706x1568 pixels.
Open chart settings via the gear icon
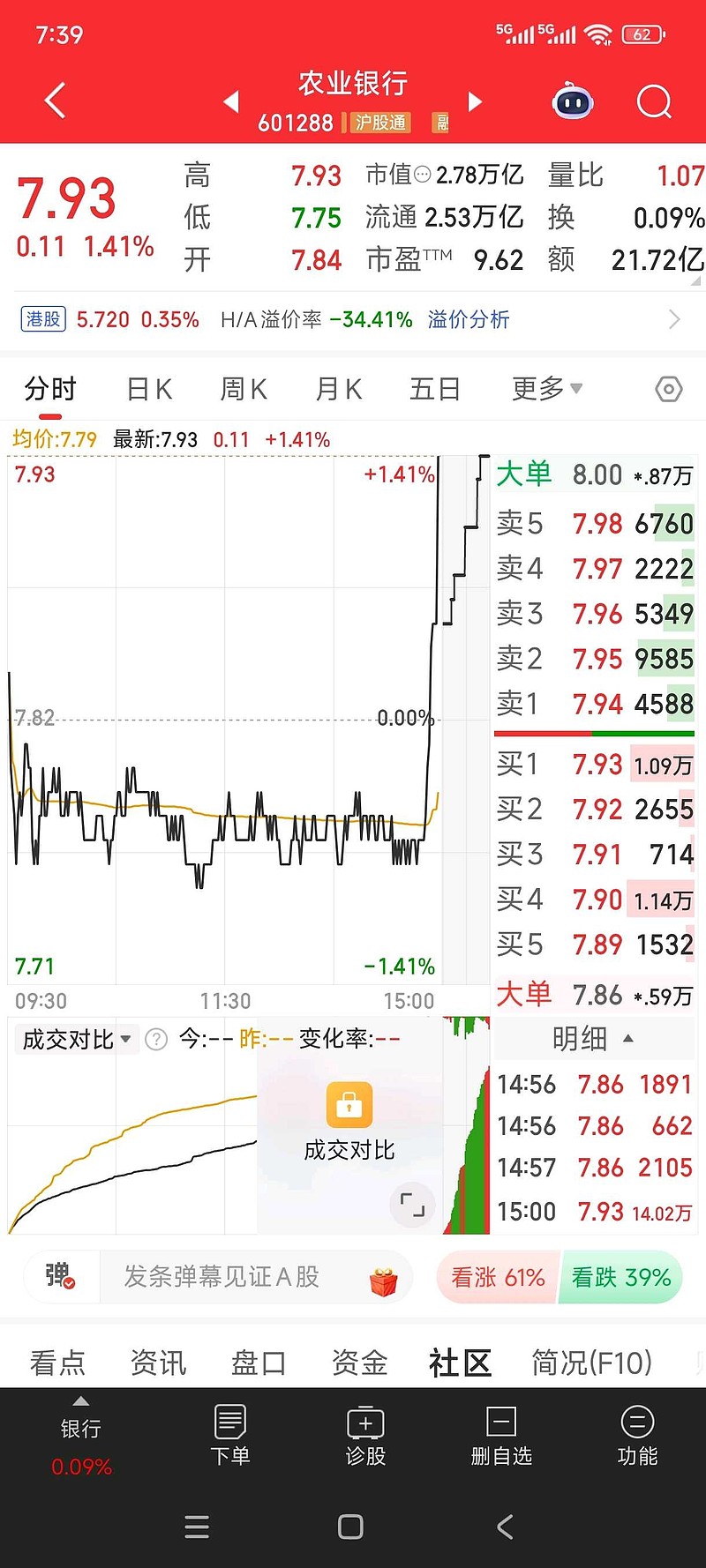pyautogui.click(x=668, y=389)
